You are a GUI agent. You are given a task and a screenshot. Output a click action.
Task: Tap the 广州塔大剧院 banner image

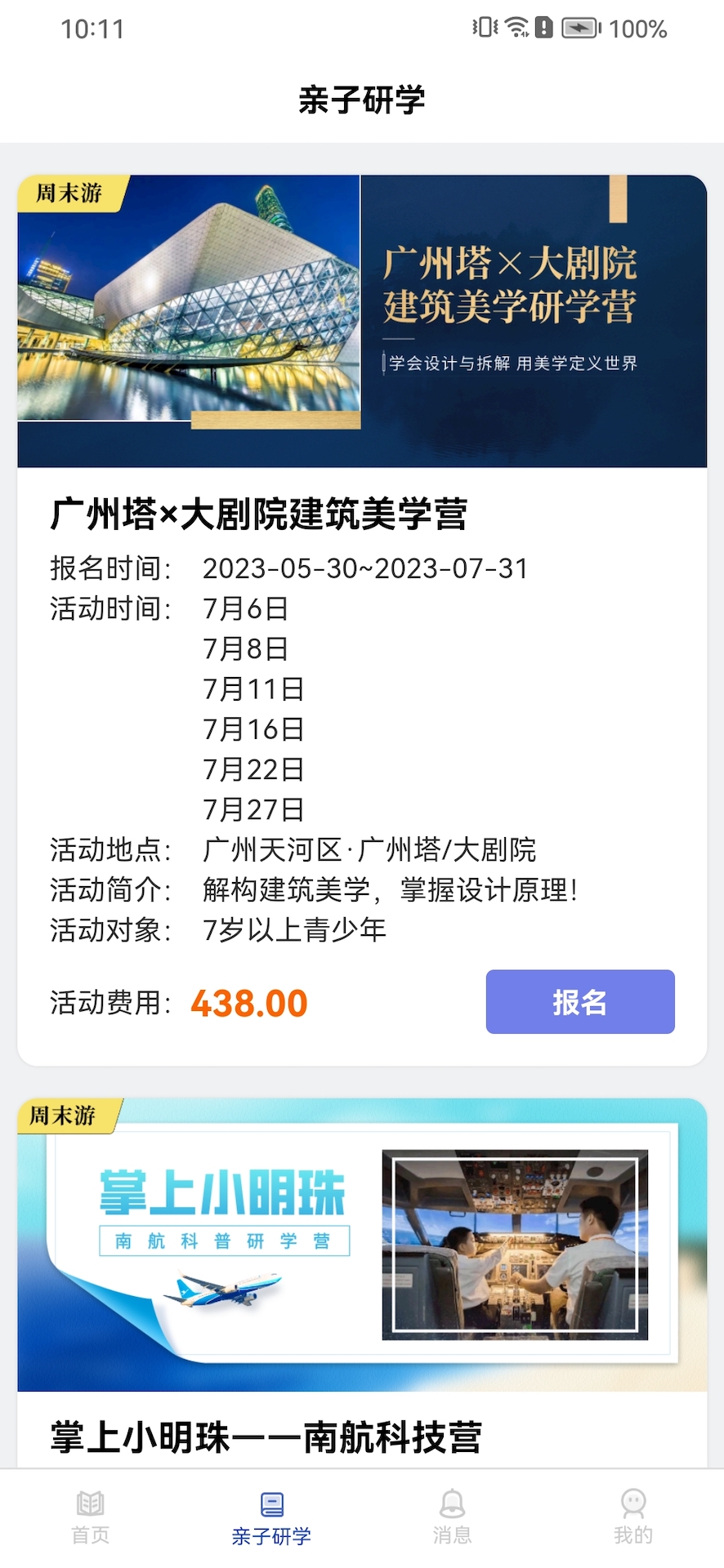[362, 318]
